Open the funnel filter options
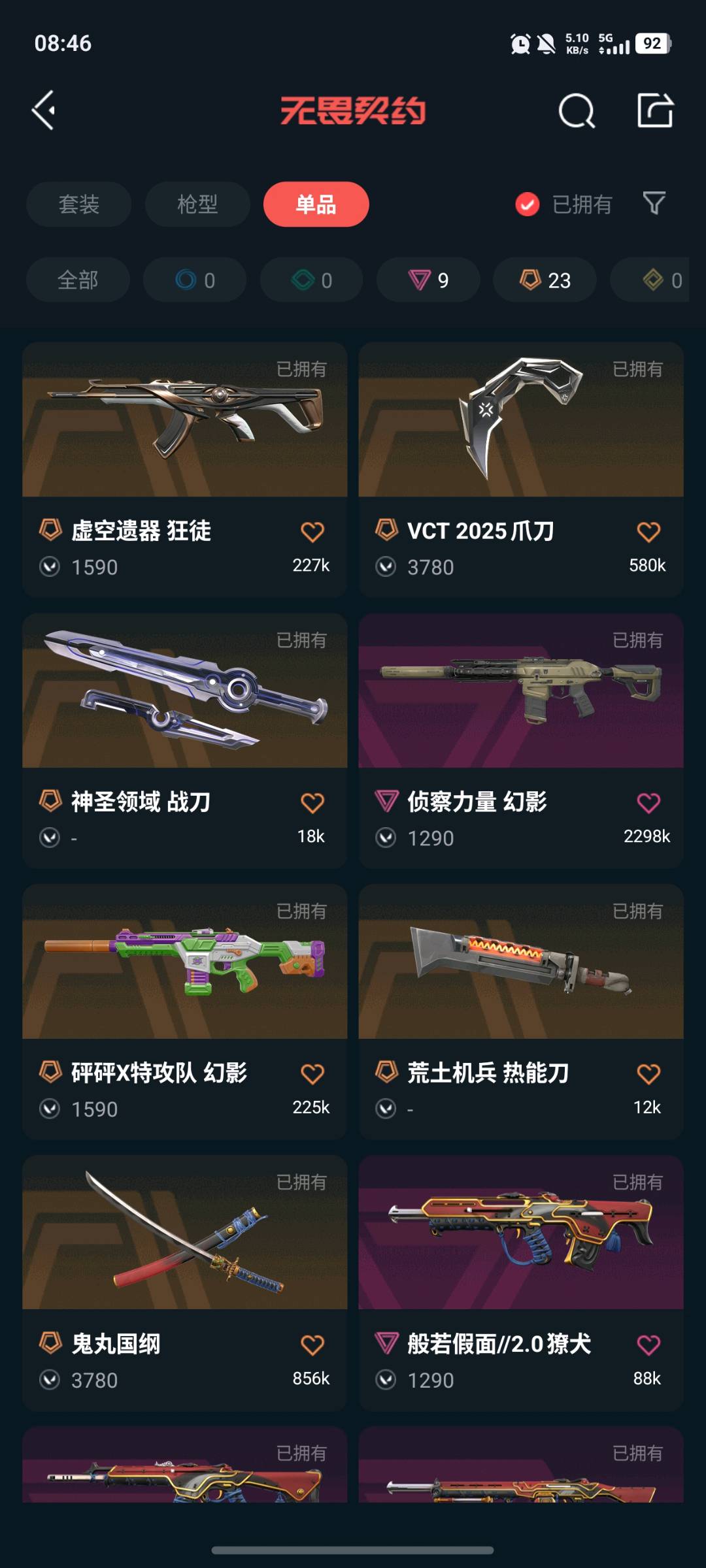This screenshot has height=1568, width=706. coord(654,204)
